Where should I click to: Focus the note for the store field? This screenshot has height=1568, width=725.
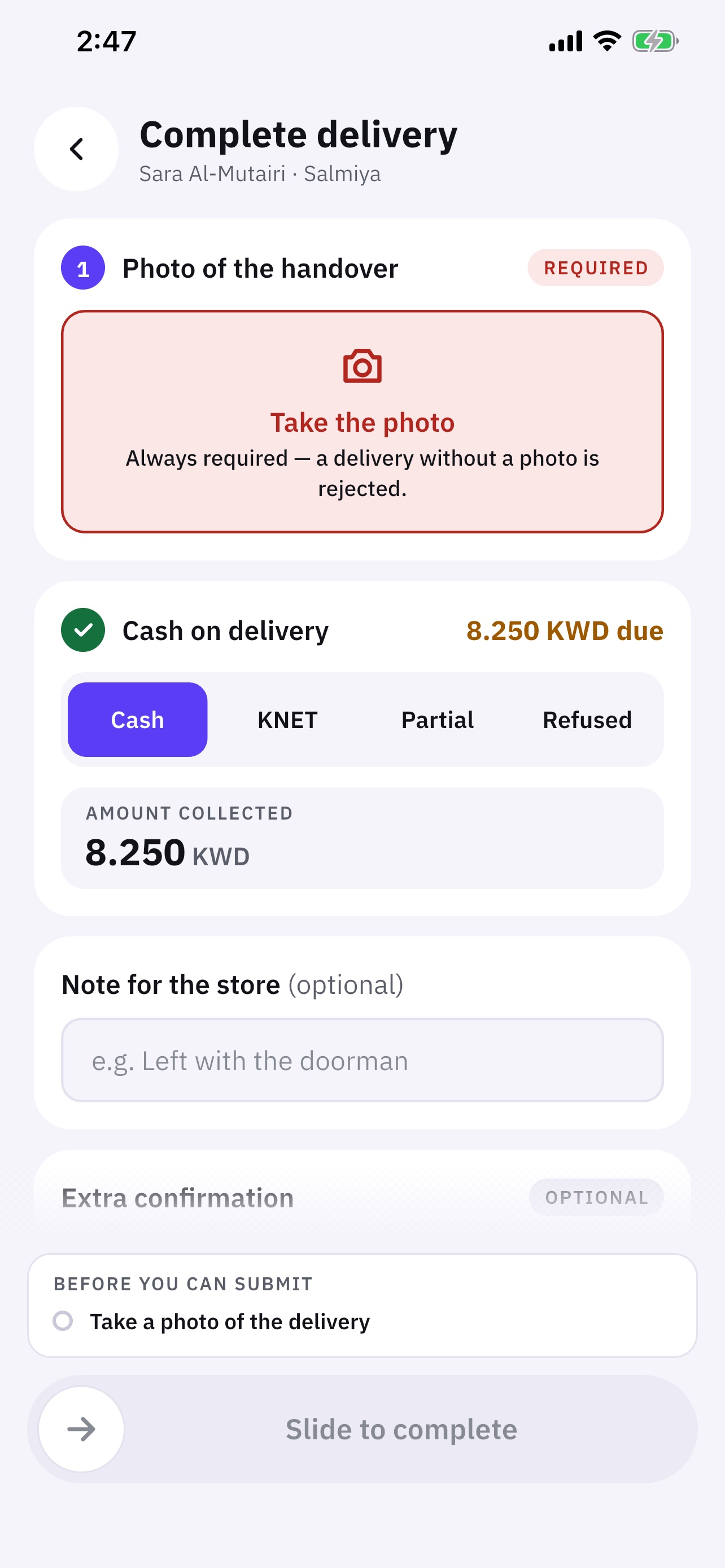point(362,1060)
